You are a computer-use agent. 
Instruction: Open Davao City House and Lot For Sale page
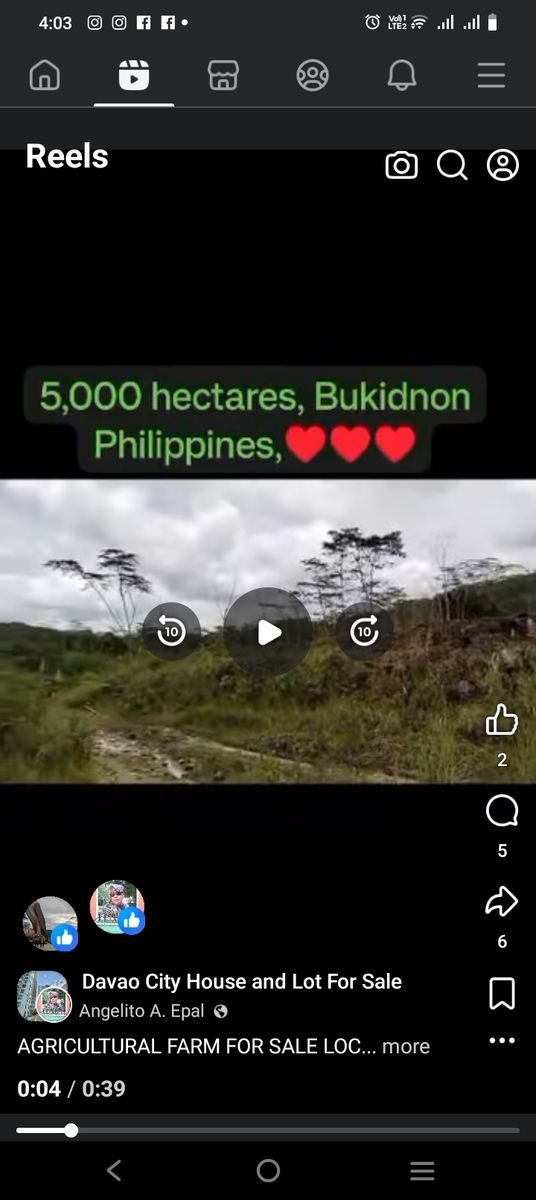242,981
